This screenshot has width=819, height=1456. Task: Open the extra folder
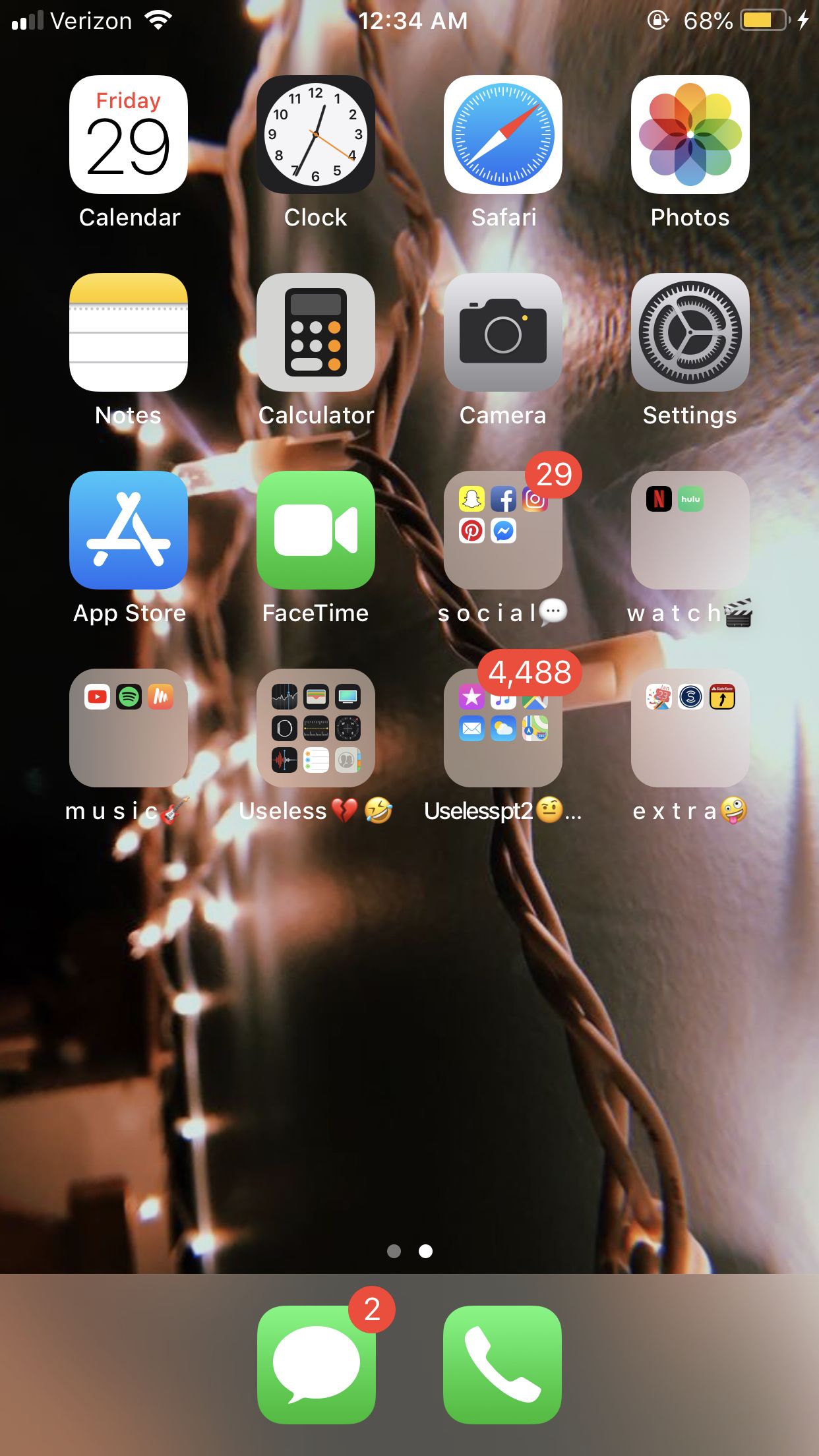(690, 728)
